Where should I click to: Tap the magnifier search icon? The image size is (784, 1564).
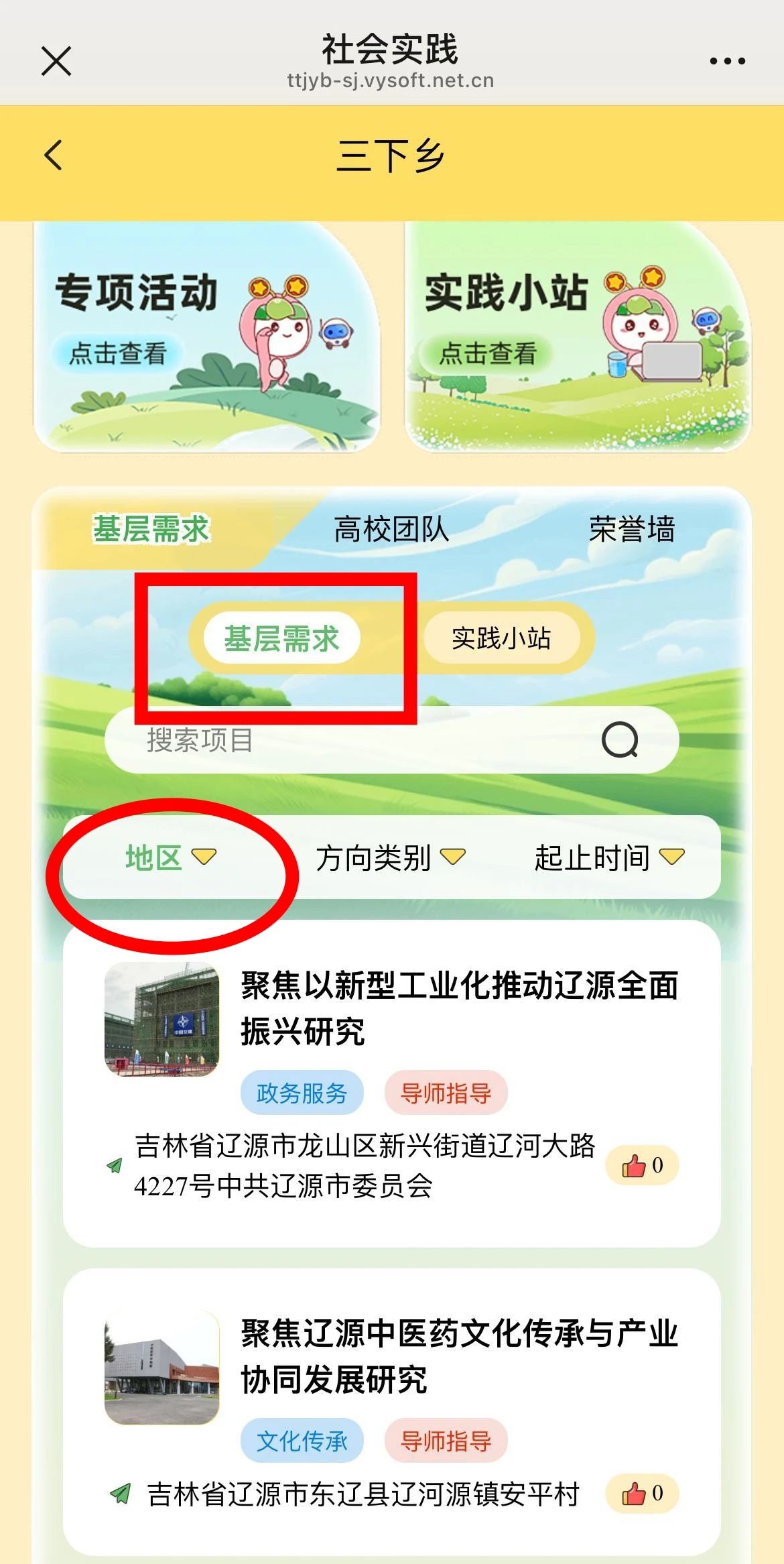tap(620, 740)
